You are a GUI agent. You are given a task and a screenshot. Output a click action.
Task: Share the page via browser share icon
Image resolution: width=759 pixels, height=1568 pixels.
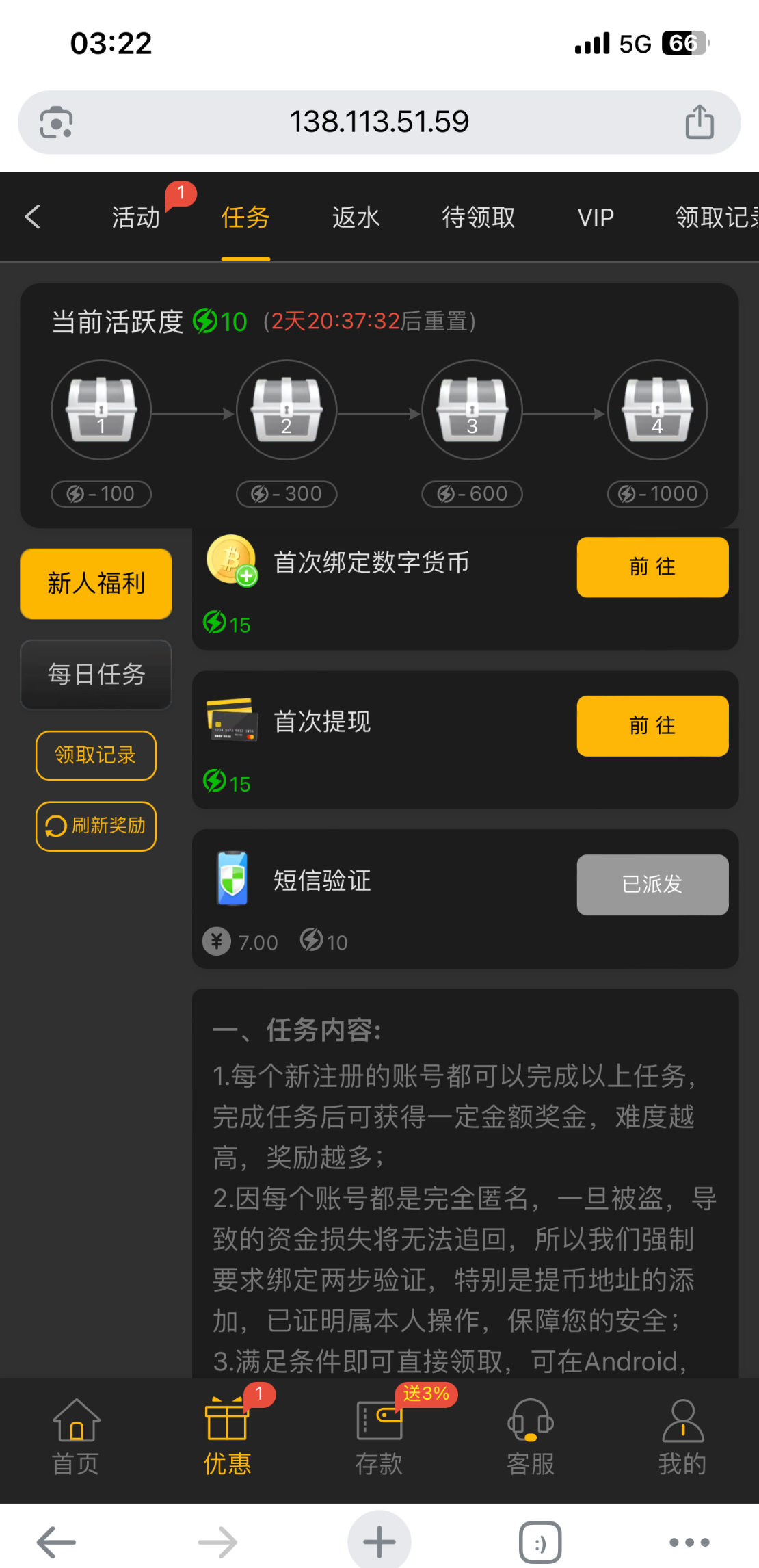pyautogui.click(x=700, y=122)
